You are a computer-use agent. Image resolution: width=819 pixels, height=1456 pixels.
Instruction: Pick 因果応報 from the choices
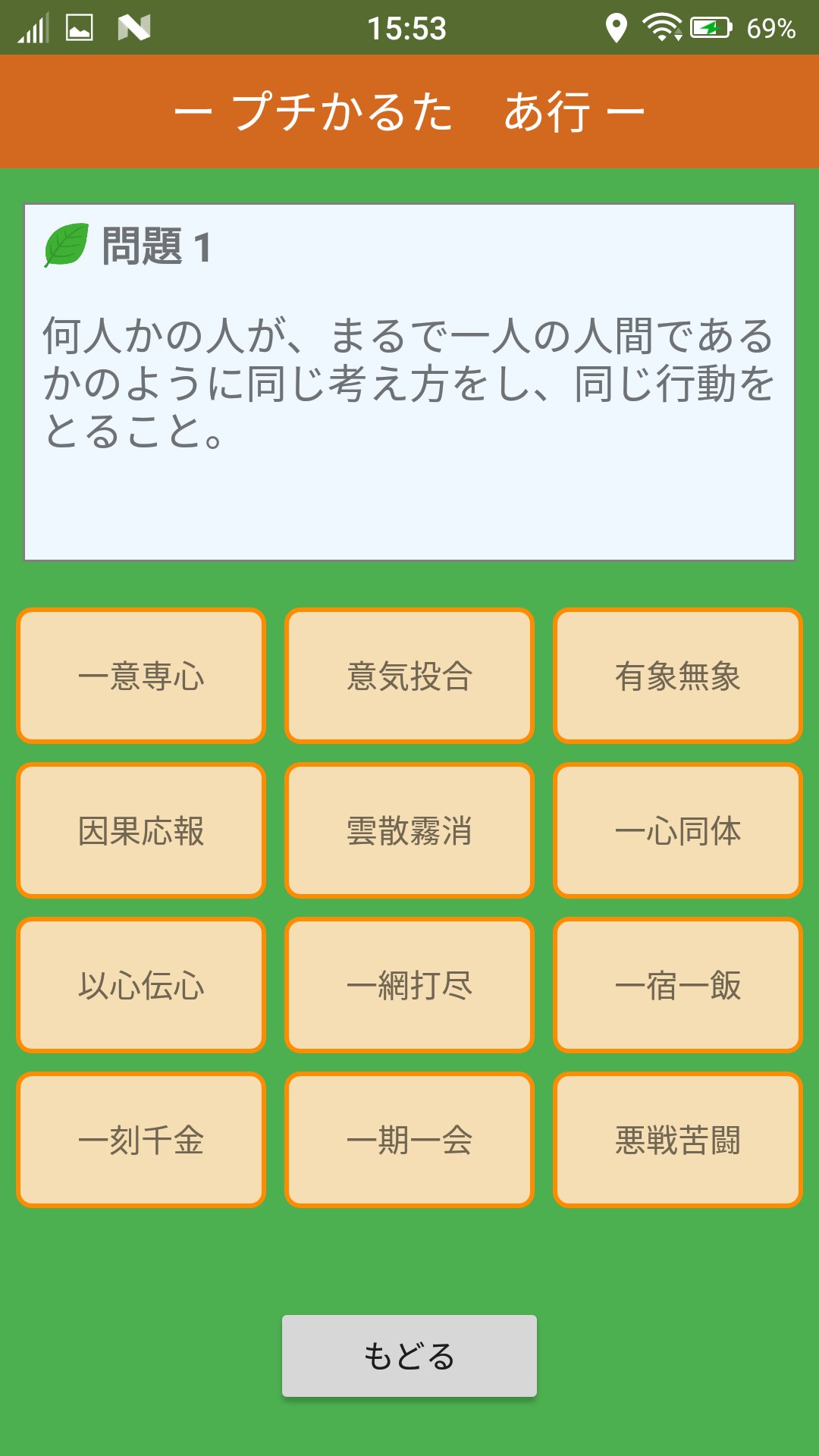pyautogui.click(x=140, y=831)
